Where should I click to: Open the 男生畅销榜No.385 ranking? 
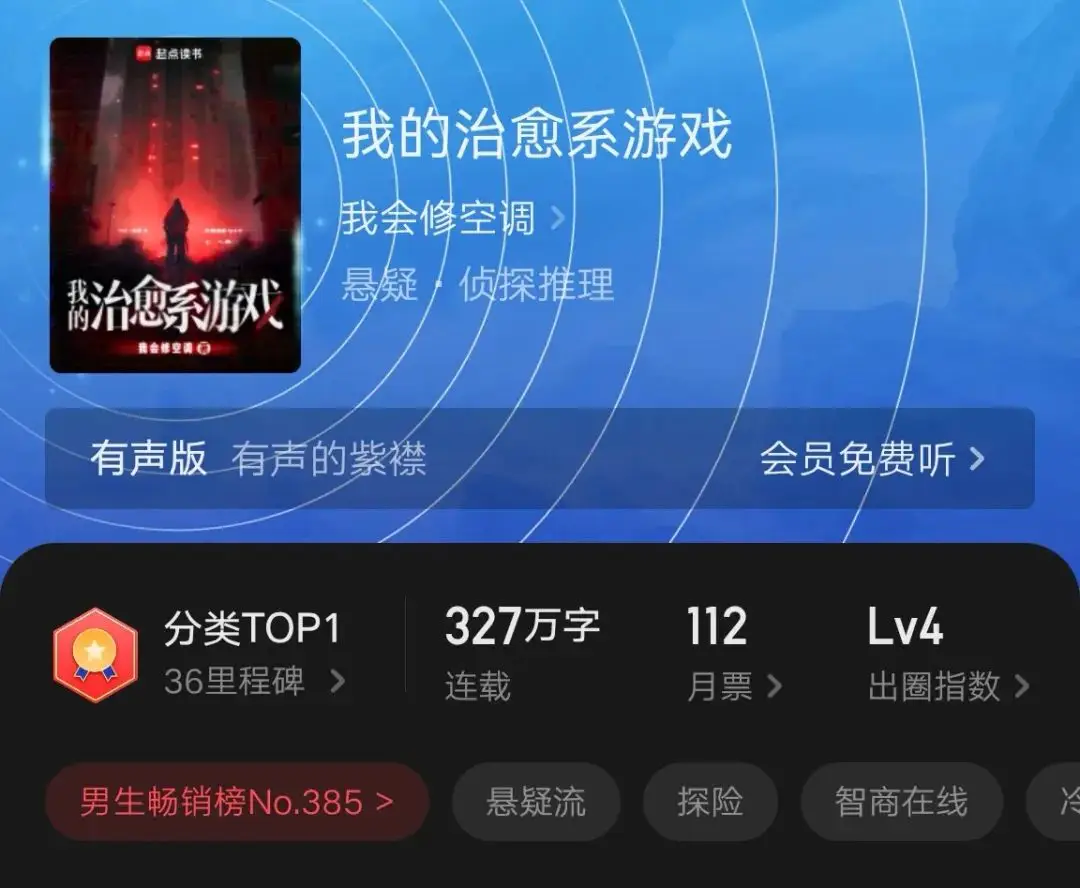click(237, 802)
